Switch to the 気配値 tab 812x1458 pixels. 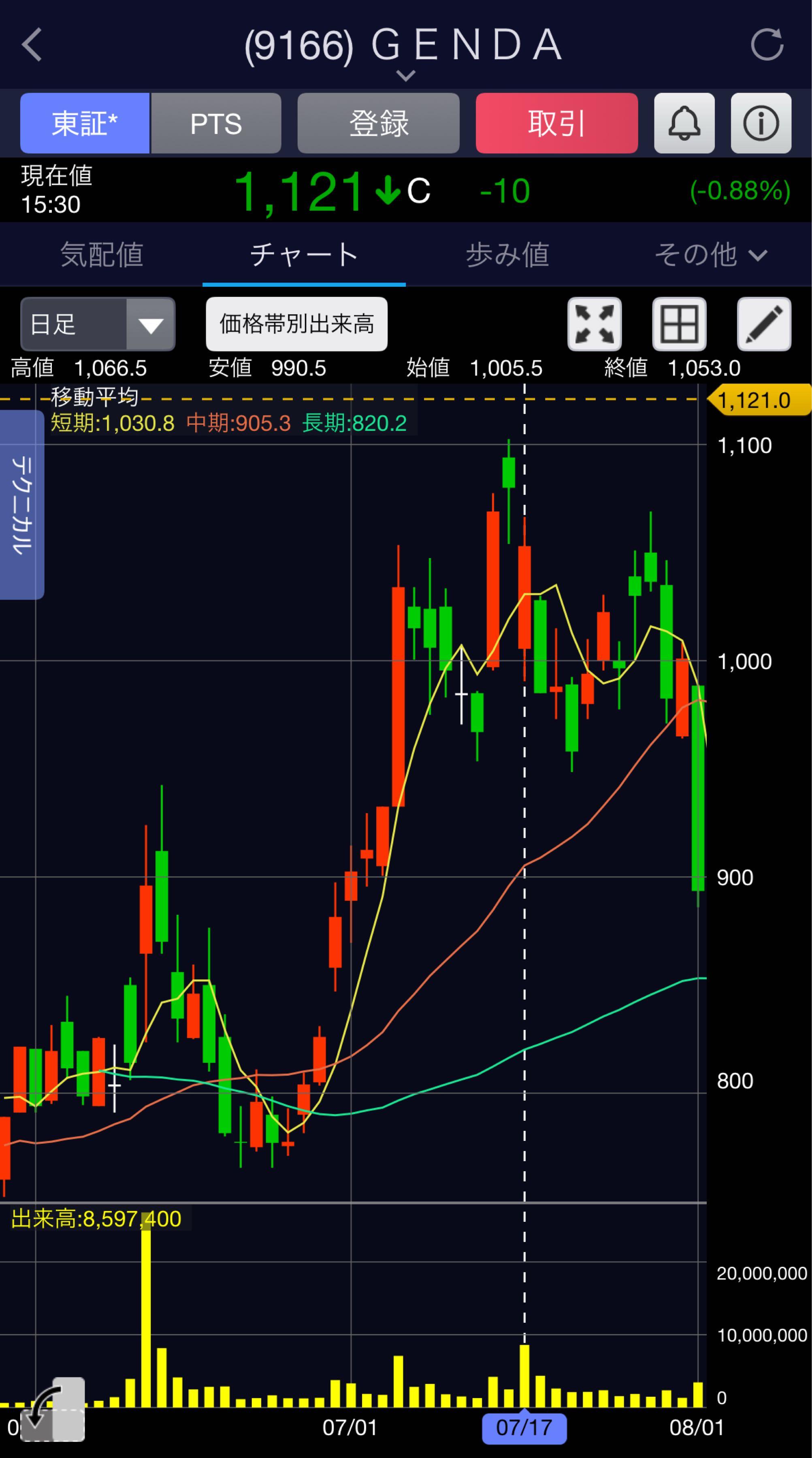(102, 255)
